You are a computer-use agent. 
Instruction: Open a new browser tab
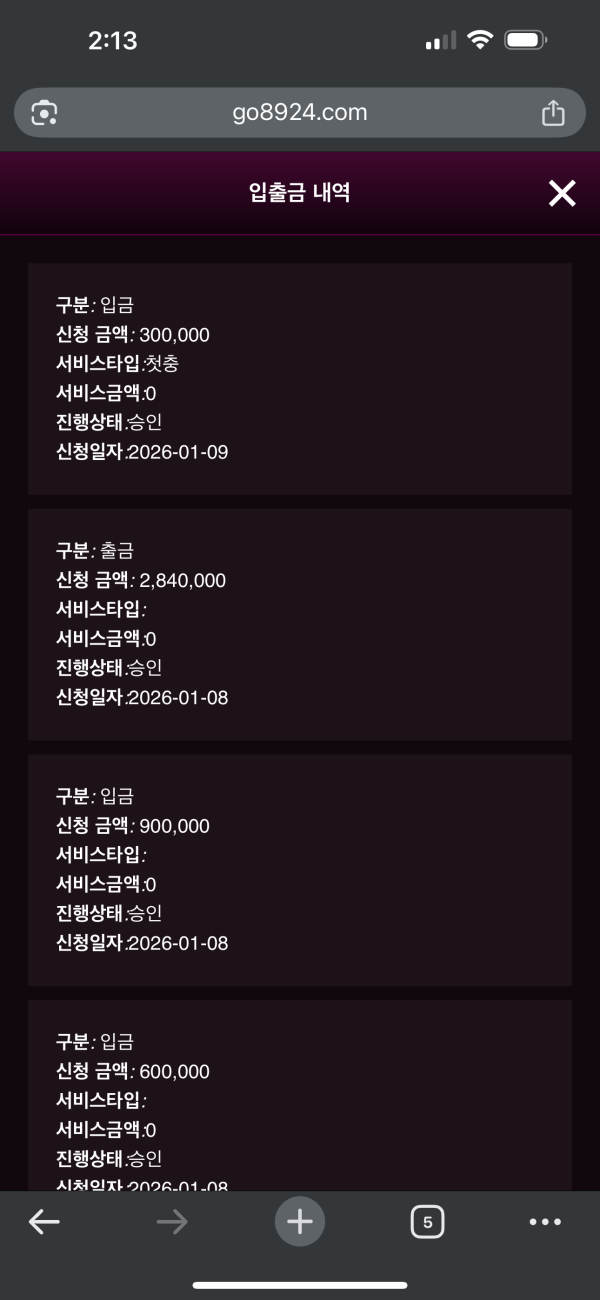point(300,1221)
